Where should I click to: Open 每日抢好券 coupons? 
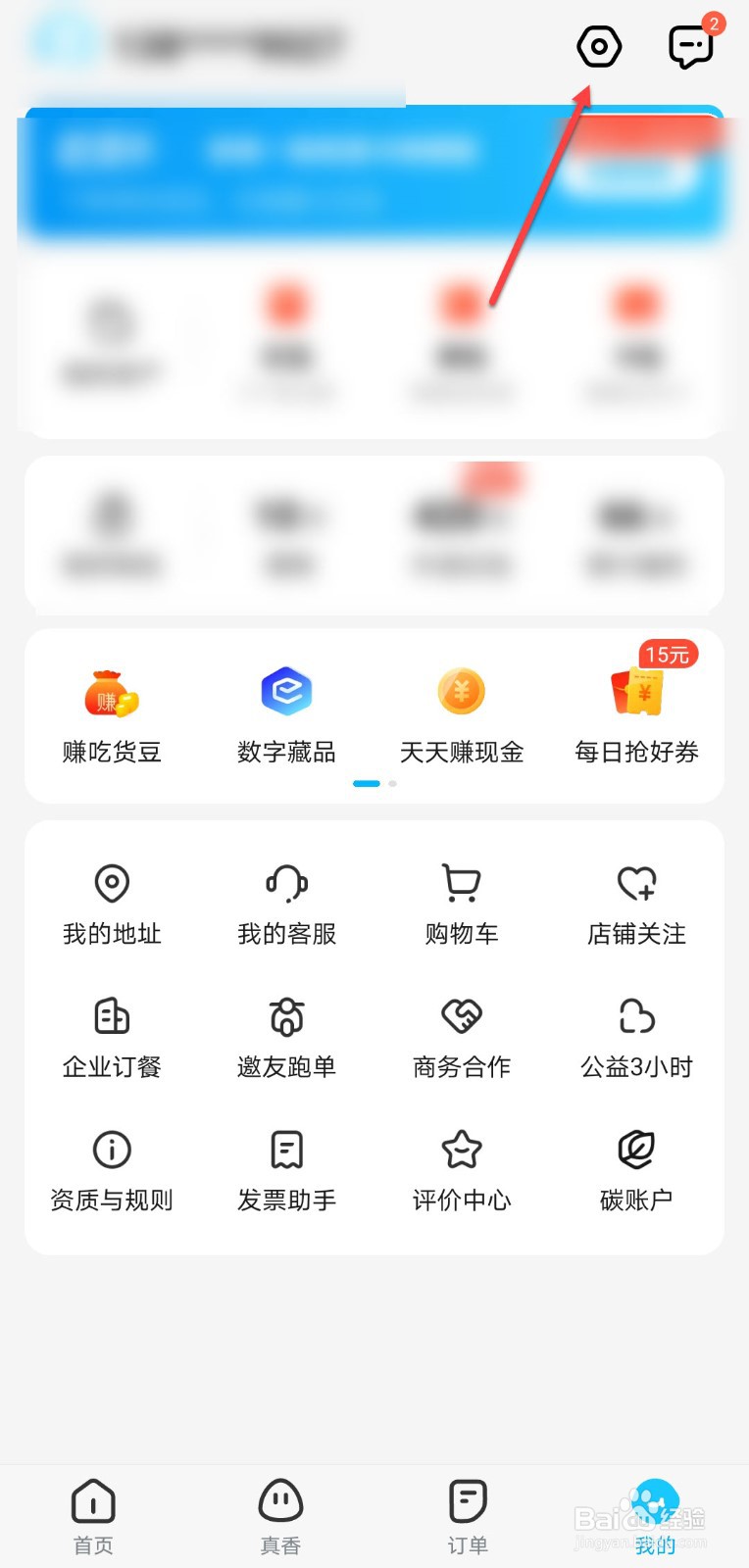(x=636, y=715)
